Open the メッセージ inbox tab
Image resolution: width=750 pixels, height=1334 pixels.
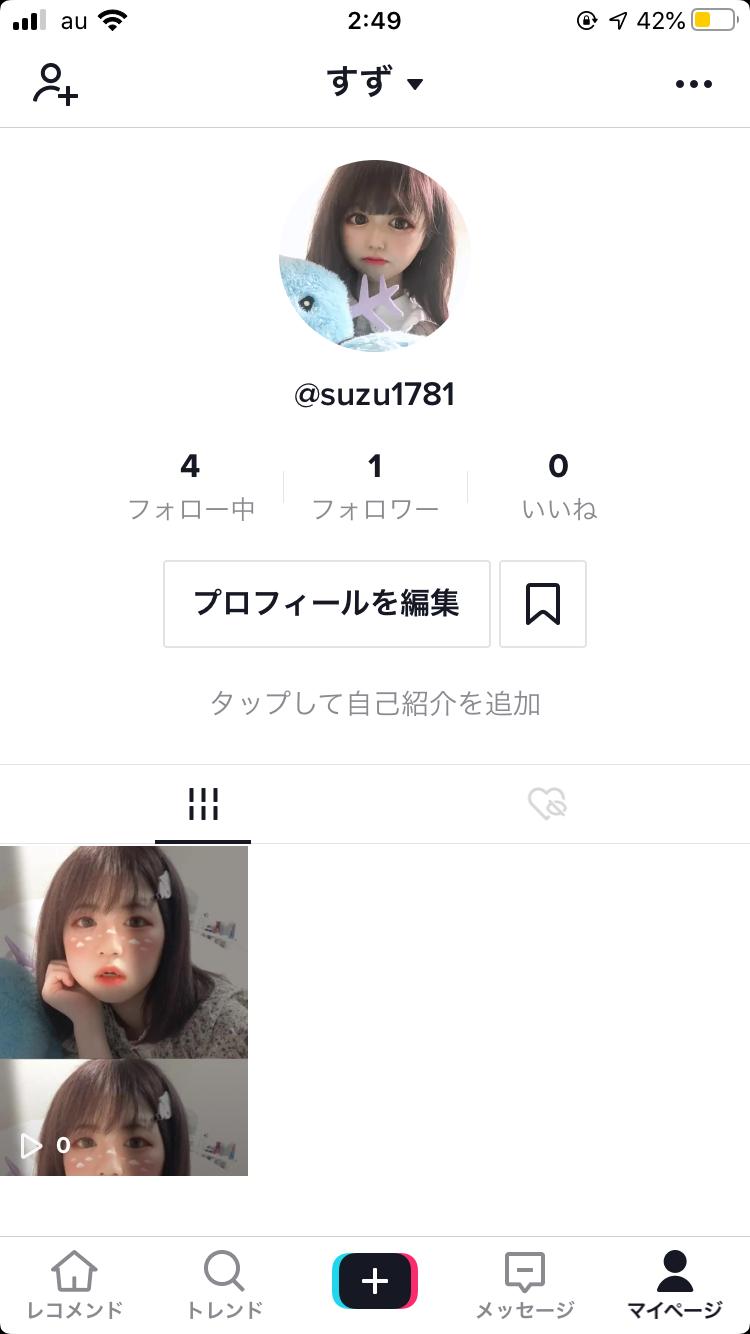525,1284
